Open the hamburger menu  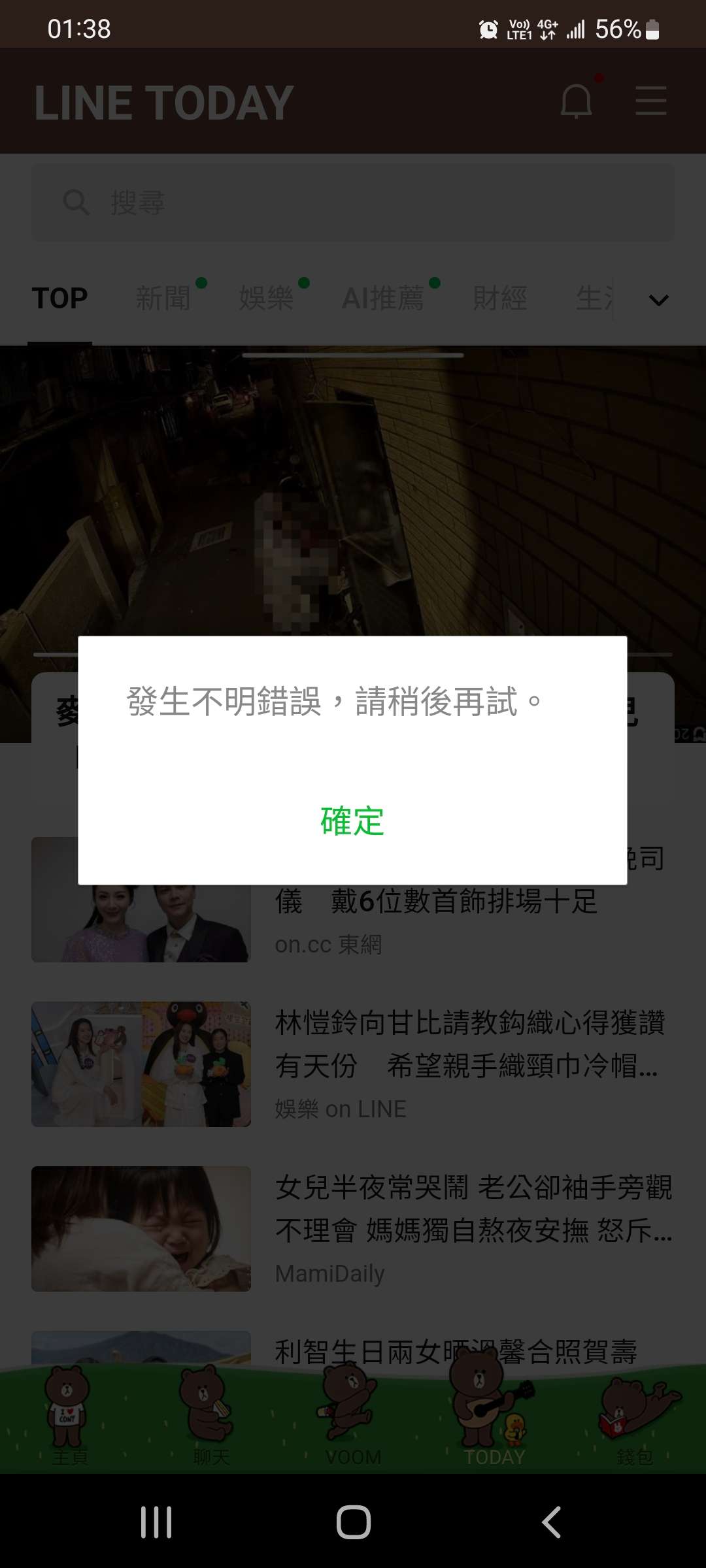(651, 101)
